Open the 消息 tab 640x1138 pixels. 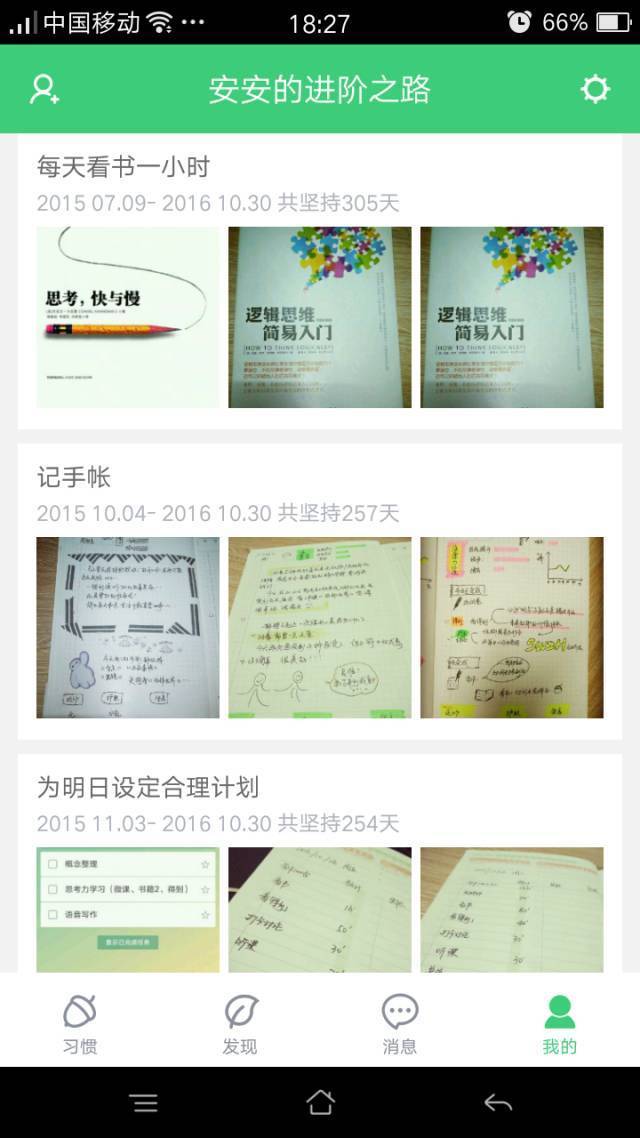(x=400, y=1024)
